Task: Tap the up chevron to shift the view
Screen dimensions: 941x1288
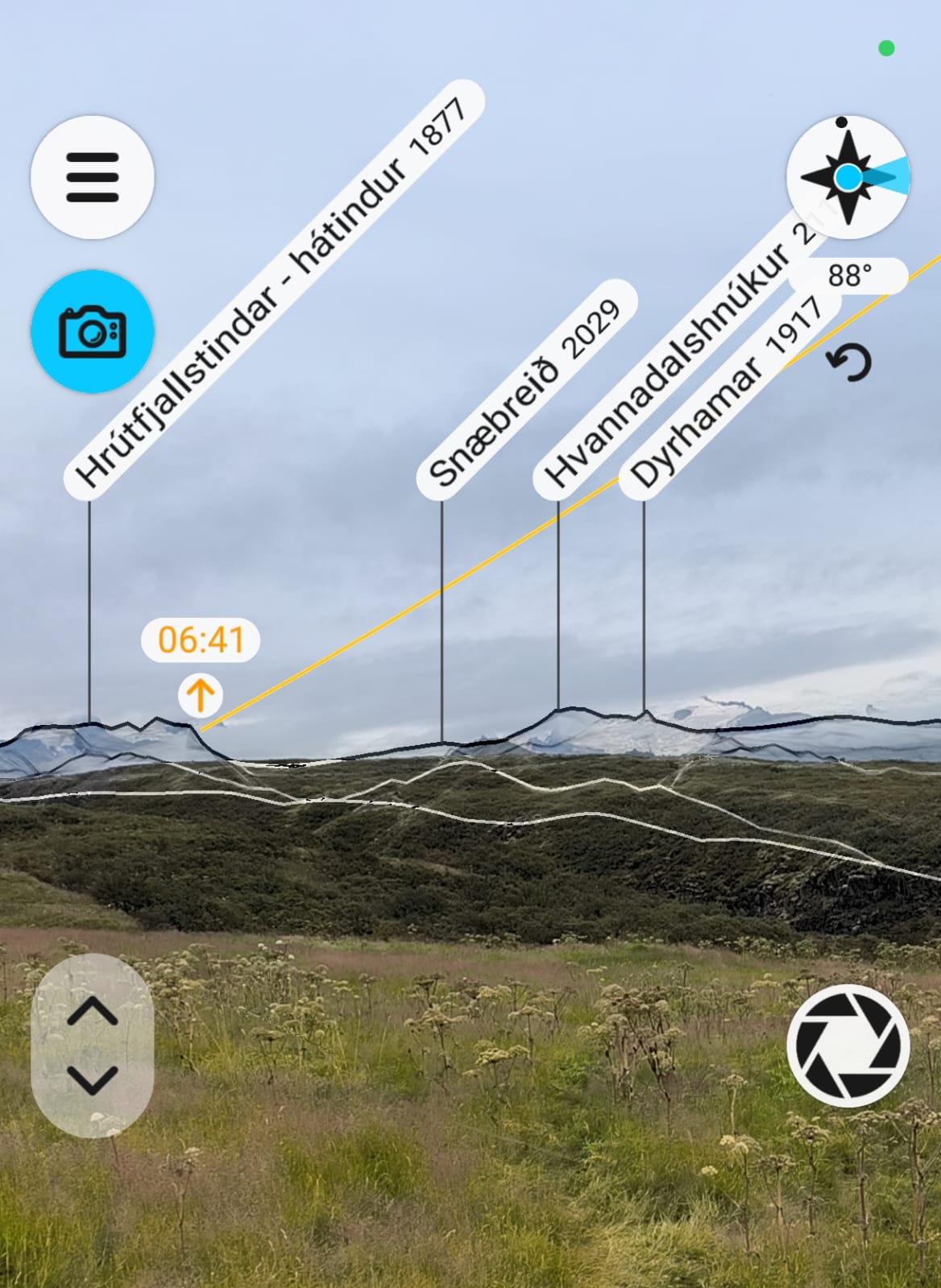Action: 92,1010
